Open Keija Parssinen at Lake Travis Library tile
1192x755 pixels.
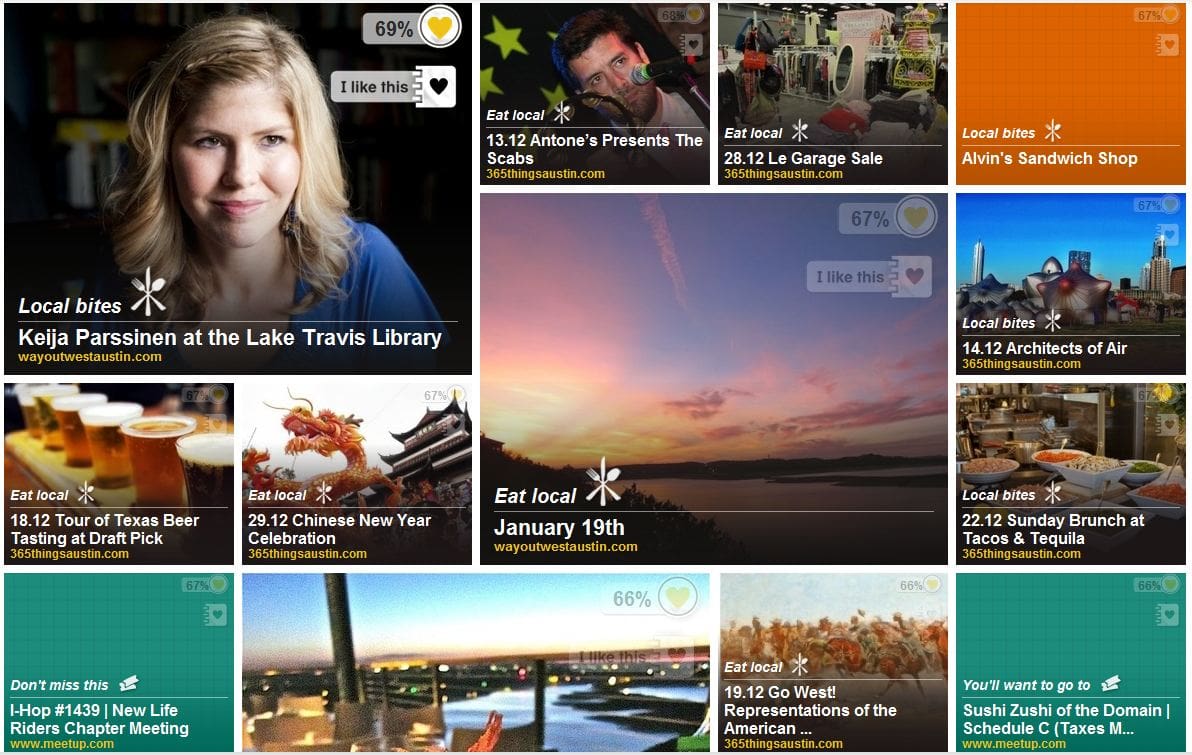point(229,337)
